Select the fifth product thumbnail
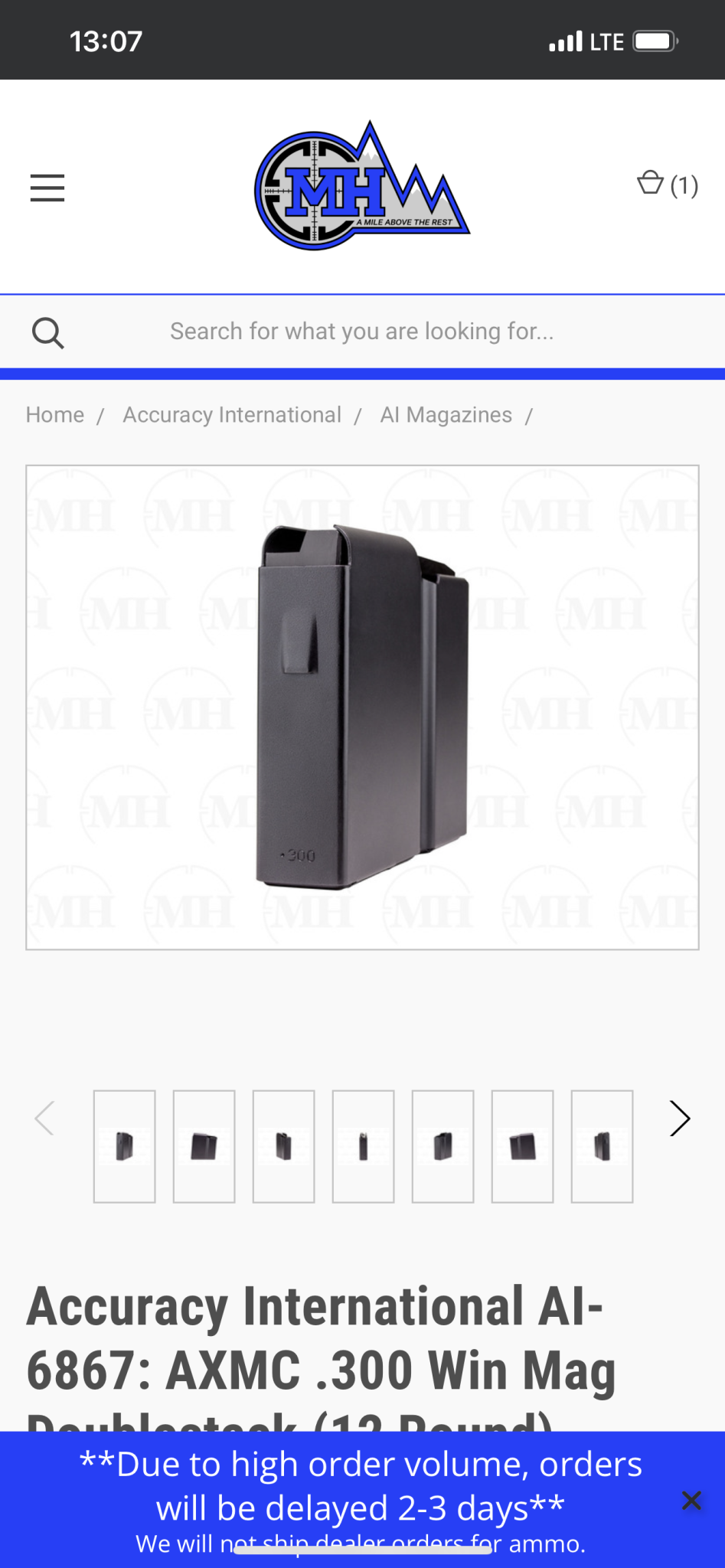The height and width of the screenshot is (1568, 725). (x=443, y=1146)
